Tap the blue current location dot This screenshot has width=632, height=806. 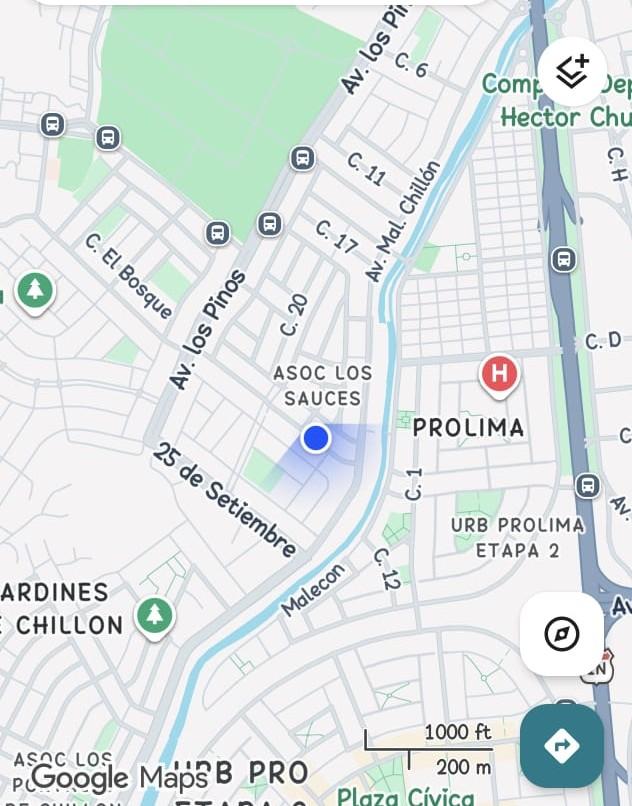click(x=316, y=438)
